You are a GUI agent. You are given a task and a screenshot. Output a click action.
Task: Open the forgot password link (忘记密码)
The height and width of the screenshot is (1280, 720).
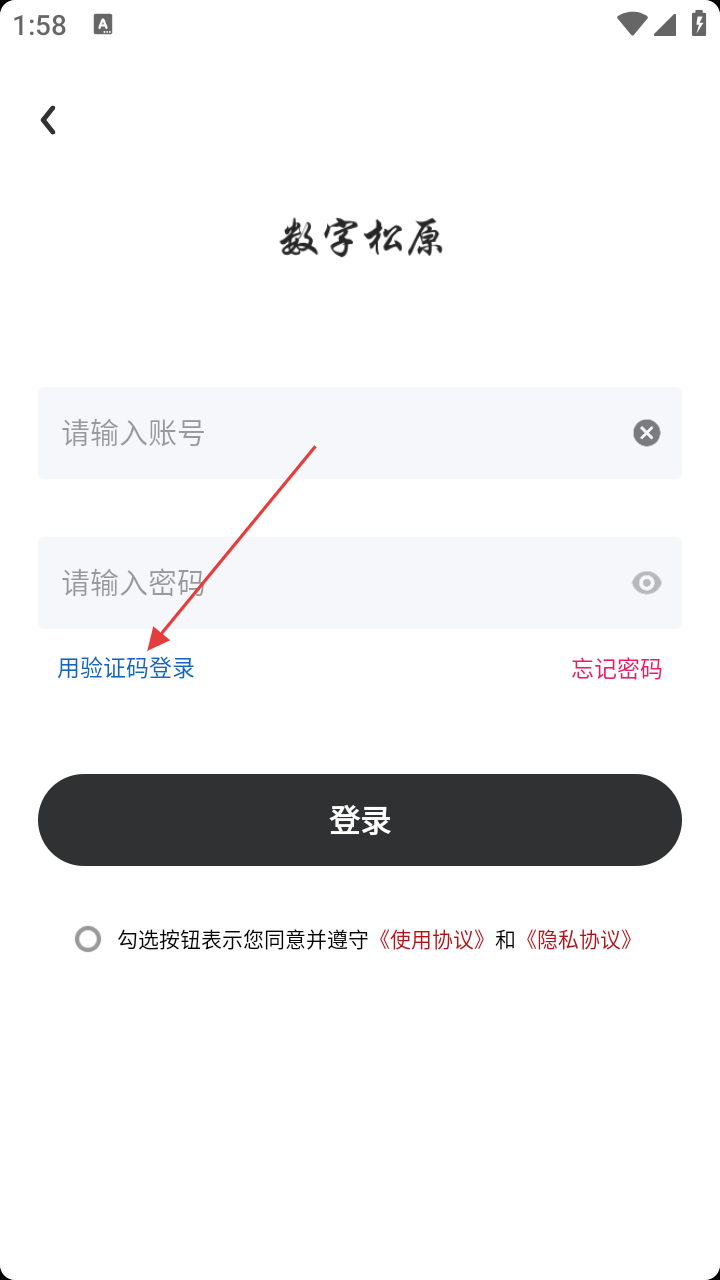(617, 668)
